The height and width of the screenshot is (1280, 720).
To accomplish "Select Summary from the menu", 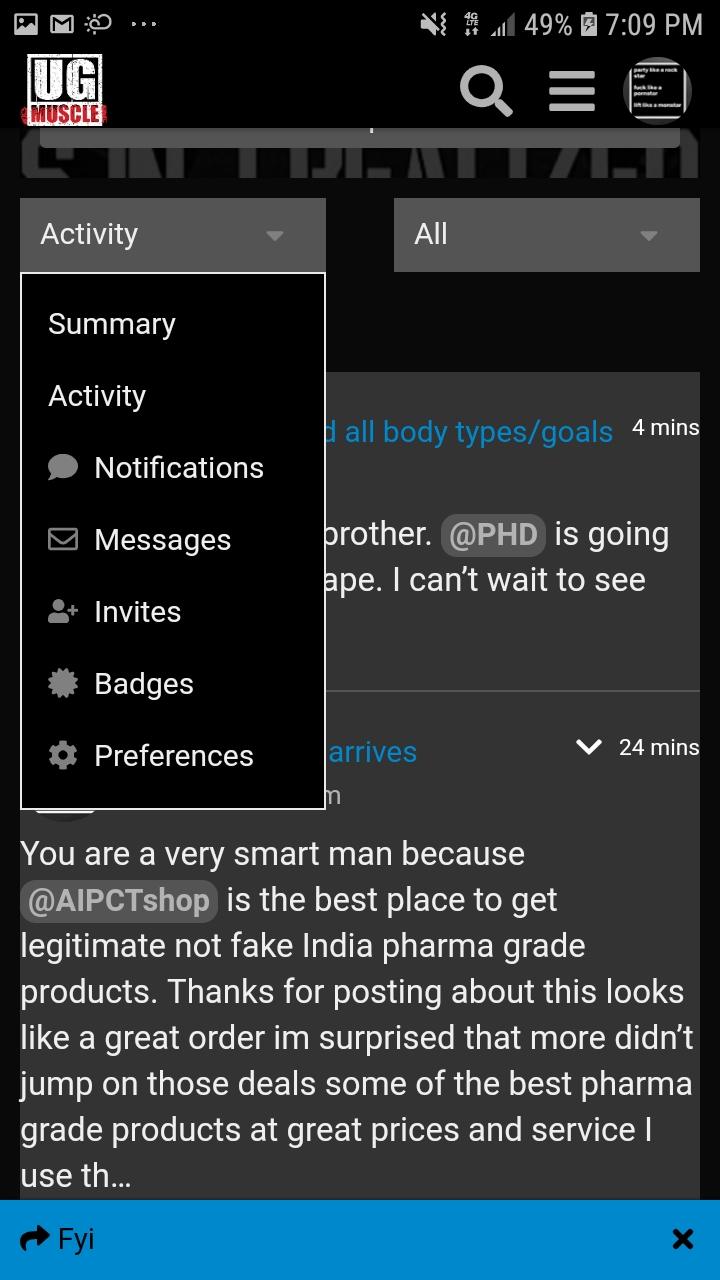I will pyautogui.click(x=111, y=323).
